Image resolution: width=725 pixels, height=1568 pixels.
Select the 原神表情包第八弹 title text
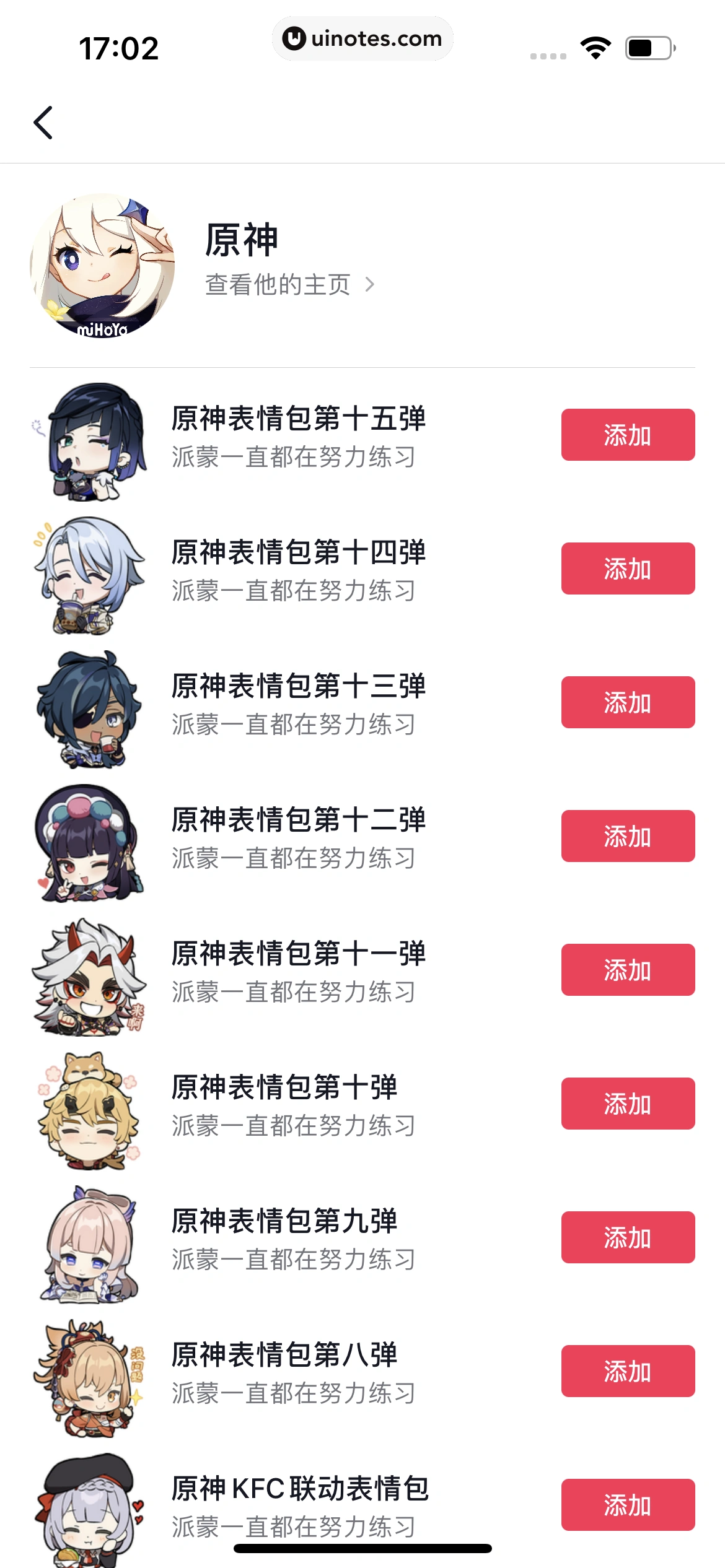tap(284, 1354)
